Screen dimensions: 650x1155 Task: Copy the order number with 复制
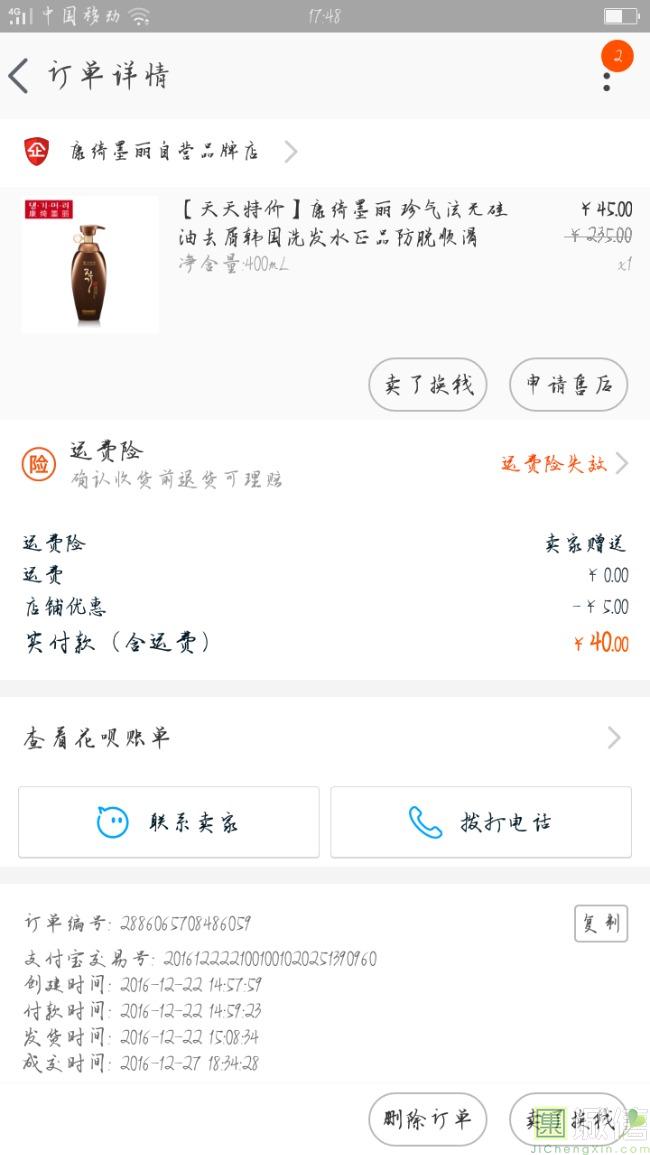(600, 923)
